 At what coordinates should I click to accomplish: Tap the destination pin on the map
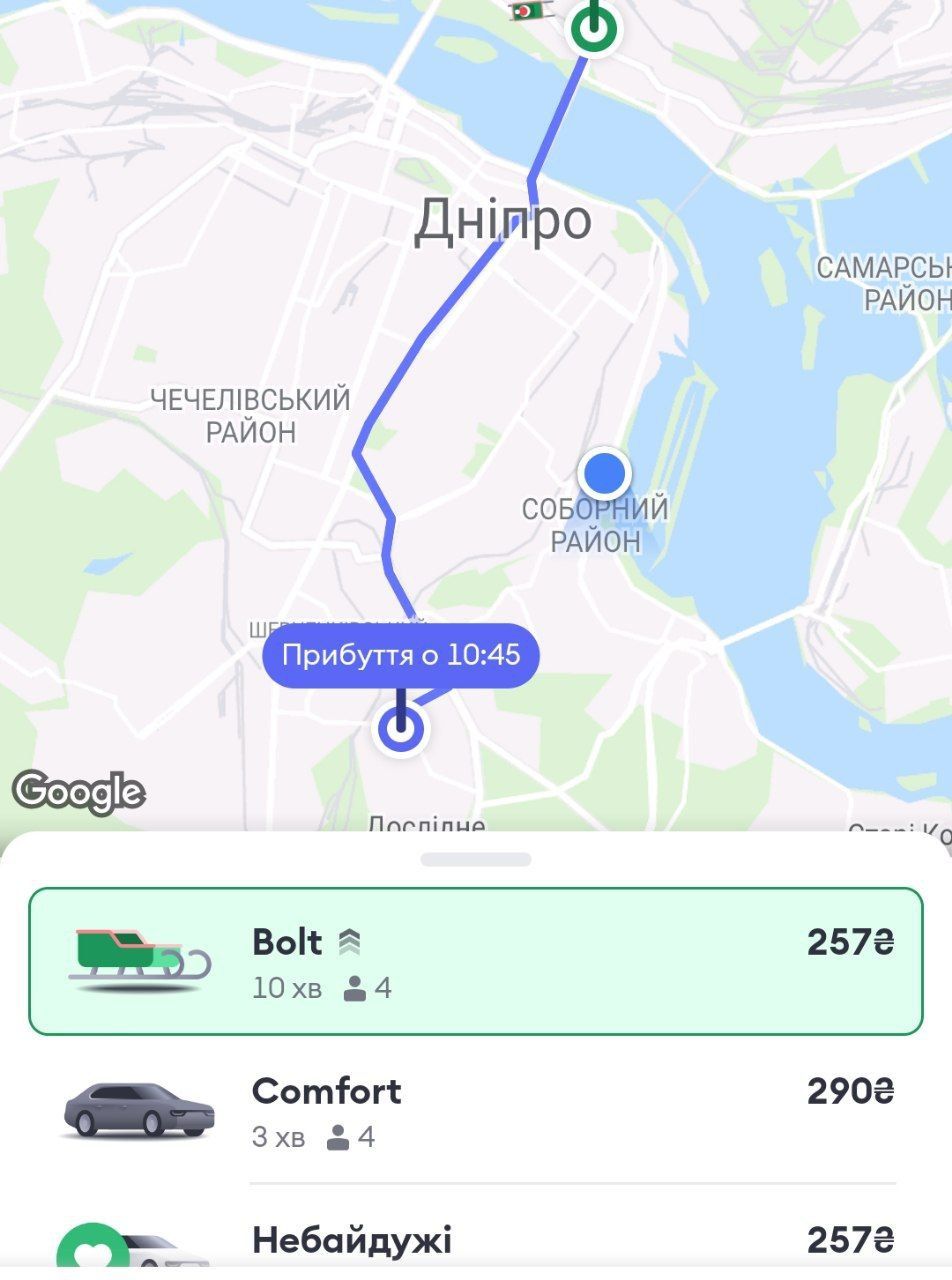pos(401,730)
